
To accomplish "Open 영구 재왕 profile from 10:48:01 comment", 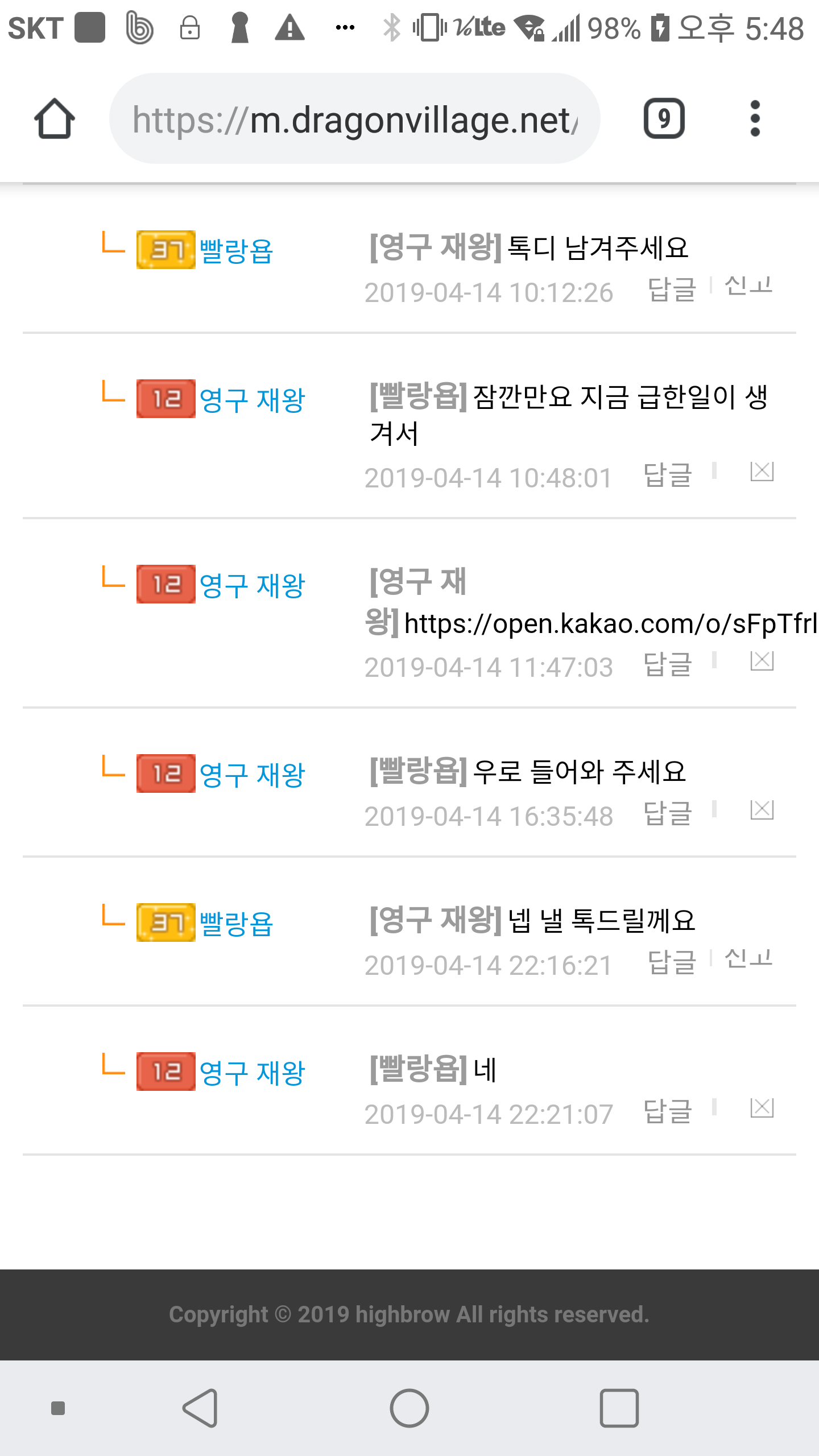I will 252,400.
